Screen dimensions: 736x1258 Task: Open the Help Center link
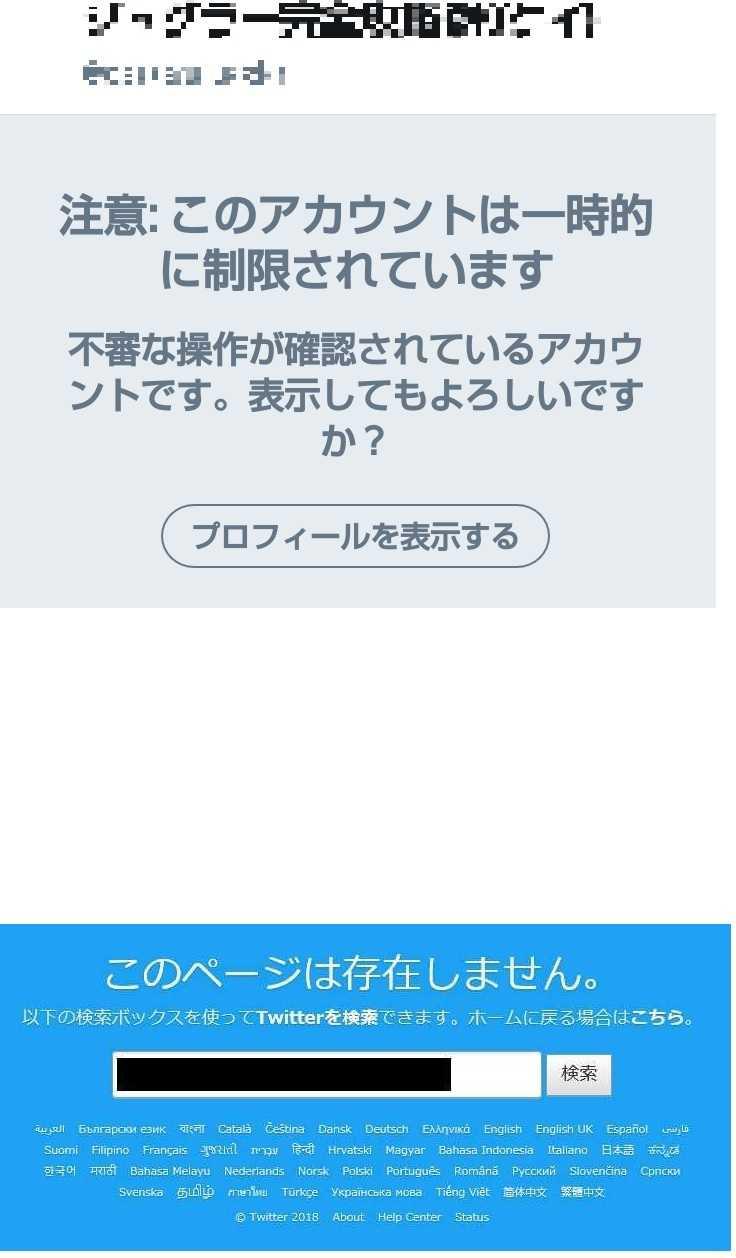pos(409,1217)
